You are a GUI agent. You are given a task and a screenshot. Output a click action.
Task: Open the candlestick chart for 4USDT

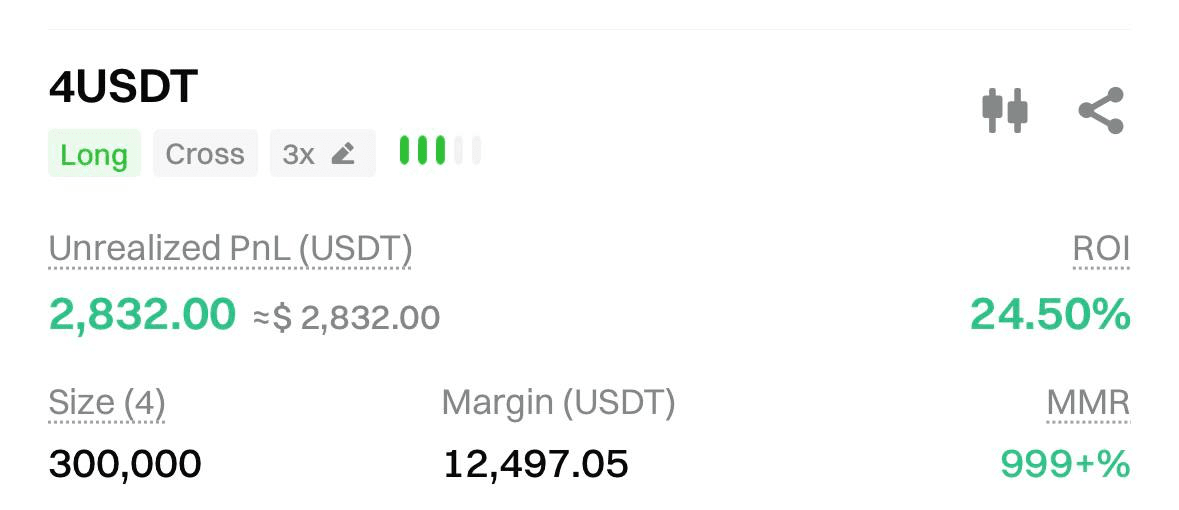point(1005,110)
